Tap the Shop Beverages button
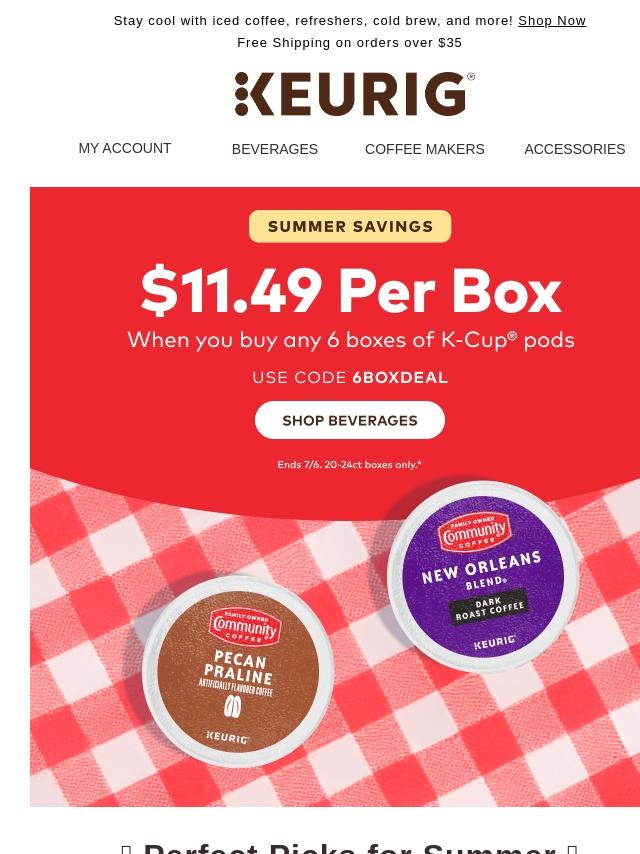The width and height of the screenshot is (640, 854). click(350, 420)
